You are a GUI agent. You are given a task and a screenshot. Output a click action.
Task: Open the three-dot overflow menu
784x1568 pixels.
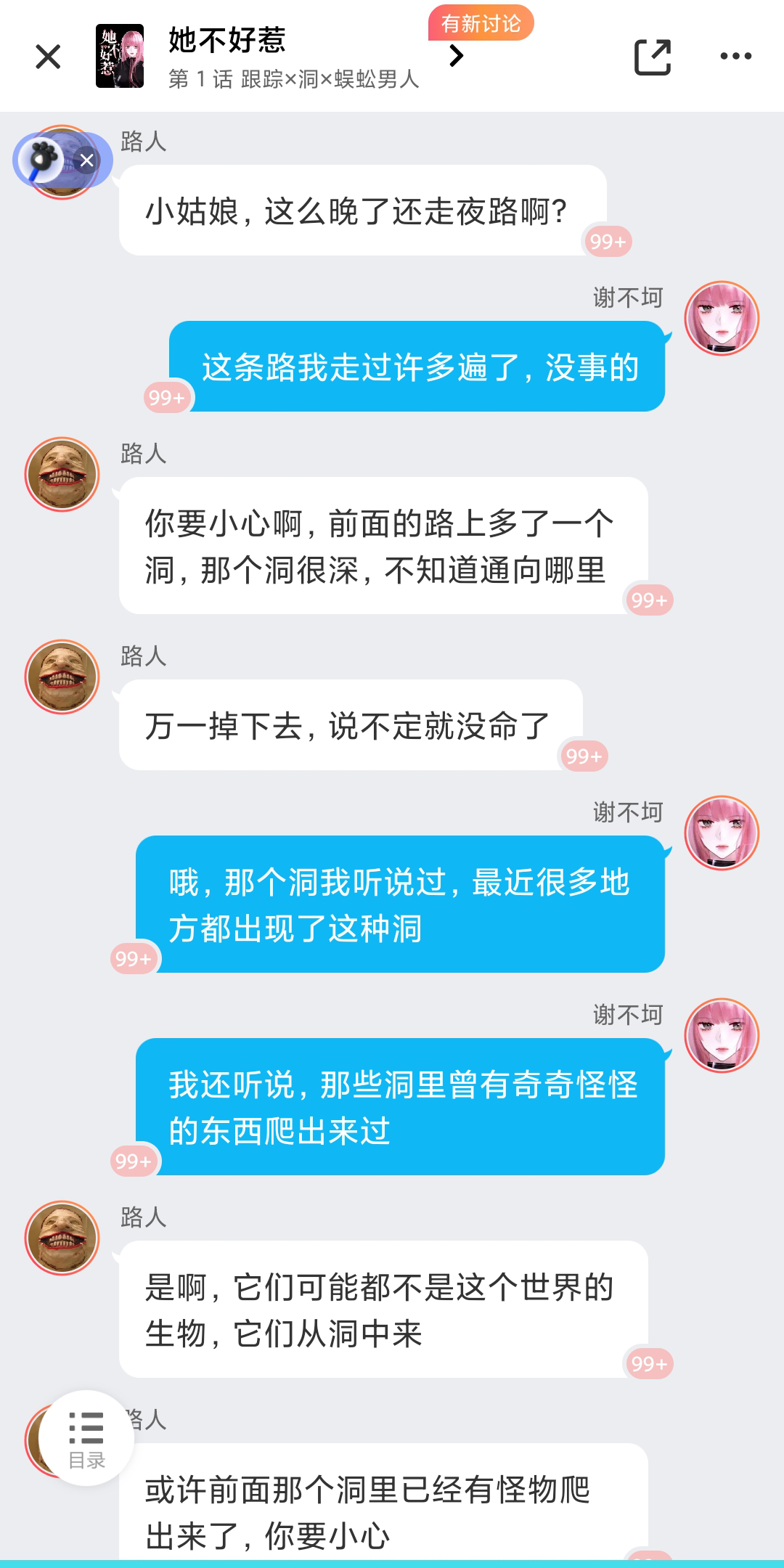click(735, 57)
